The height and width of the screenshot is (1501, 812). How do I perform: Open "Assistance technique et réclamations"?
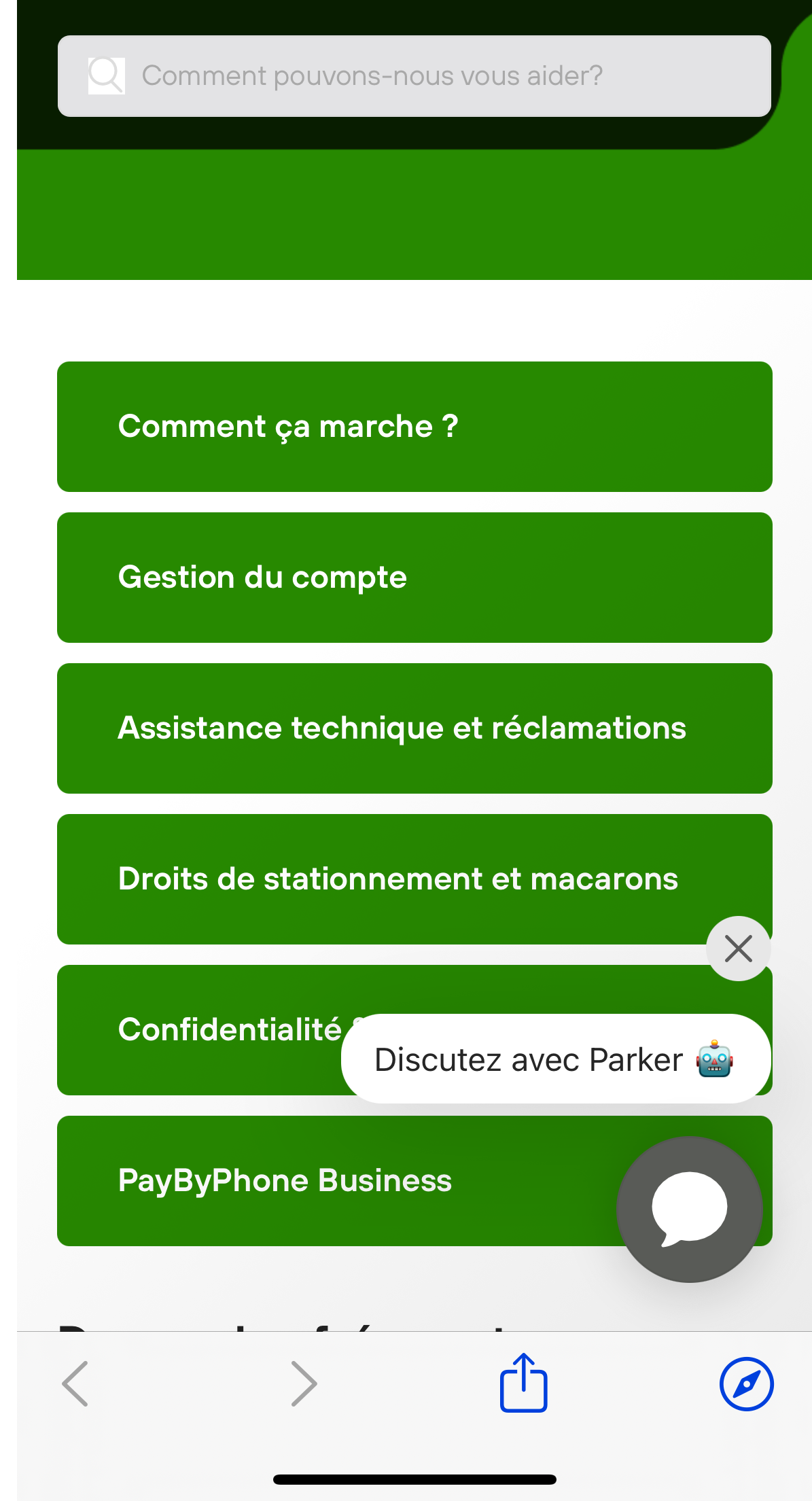click(x=416, y=728)
